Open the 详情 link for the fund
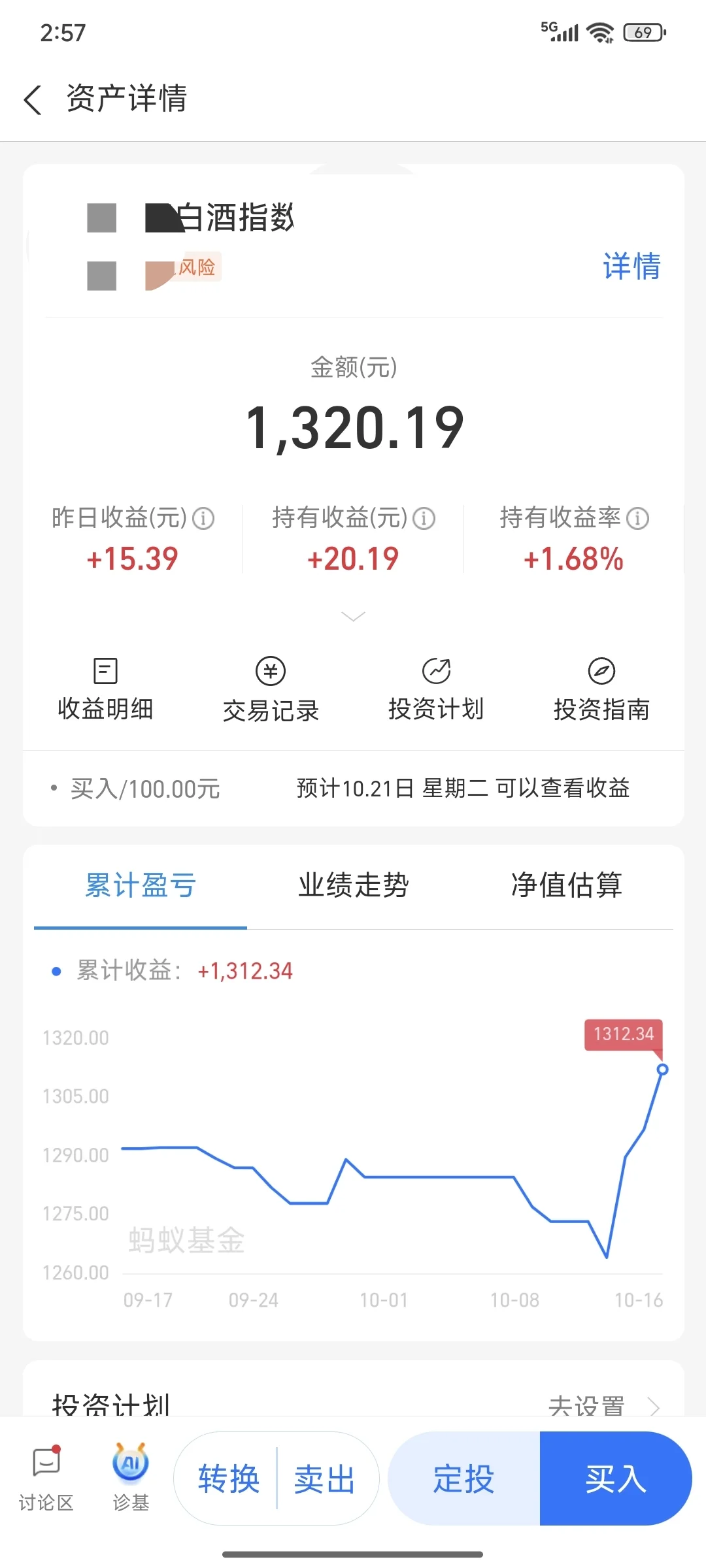706x1568 pixels. click(x=631, y=267)
